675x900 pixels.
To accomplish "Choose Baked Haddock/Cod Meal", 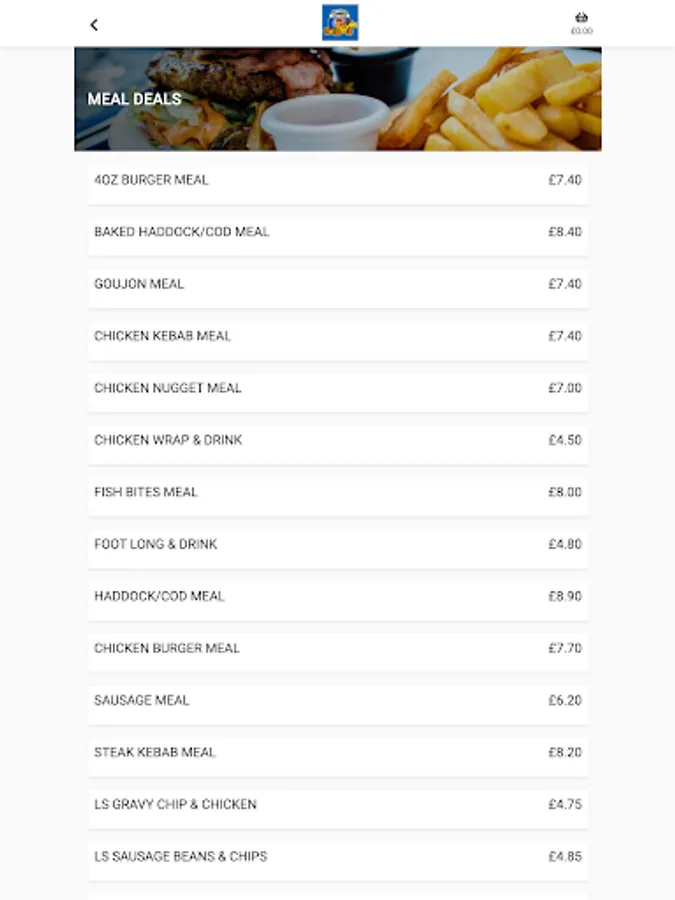I will pyautogui.click(x=337, y=232).
